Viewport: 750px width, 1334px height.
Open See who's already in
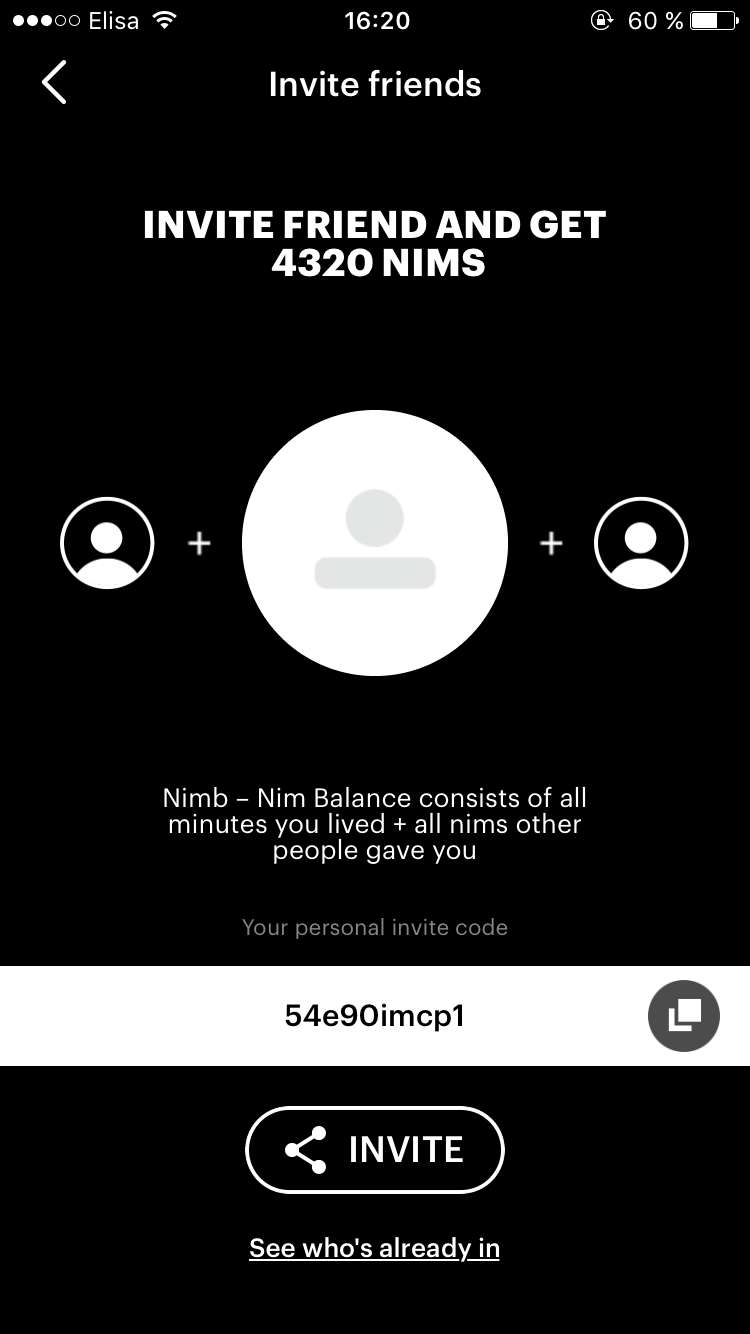tap(374, 1247)
